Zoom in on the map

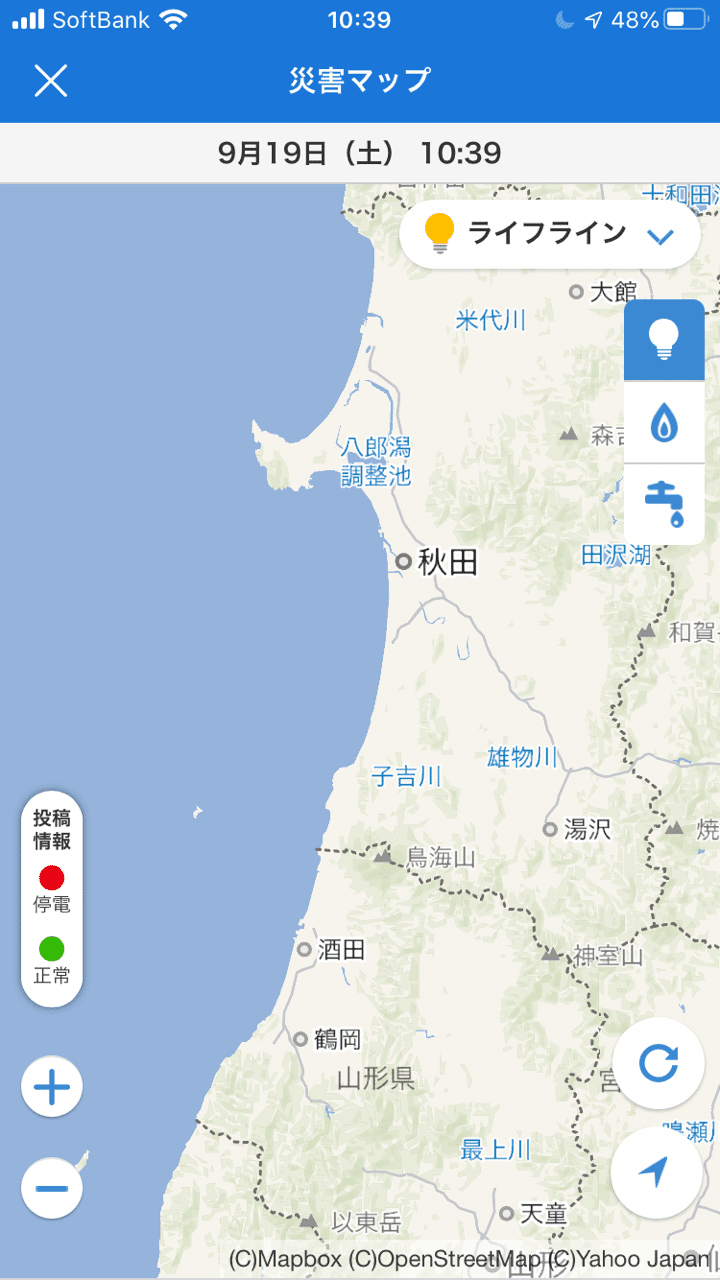pyautogui.click(x=52, y=1087)
